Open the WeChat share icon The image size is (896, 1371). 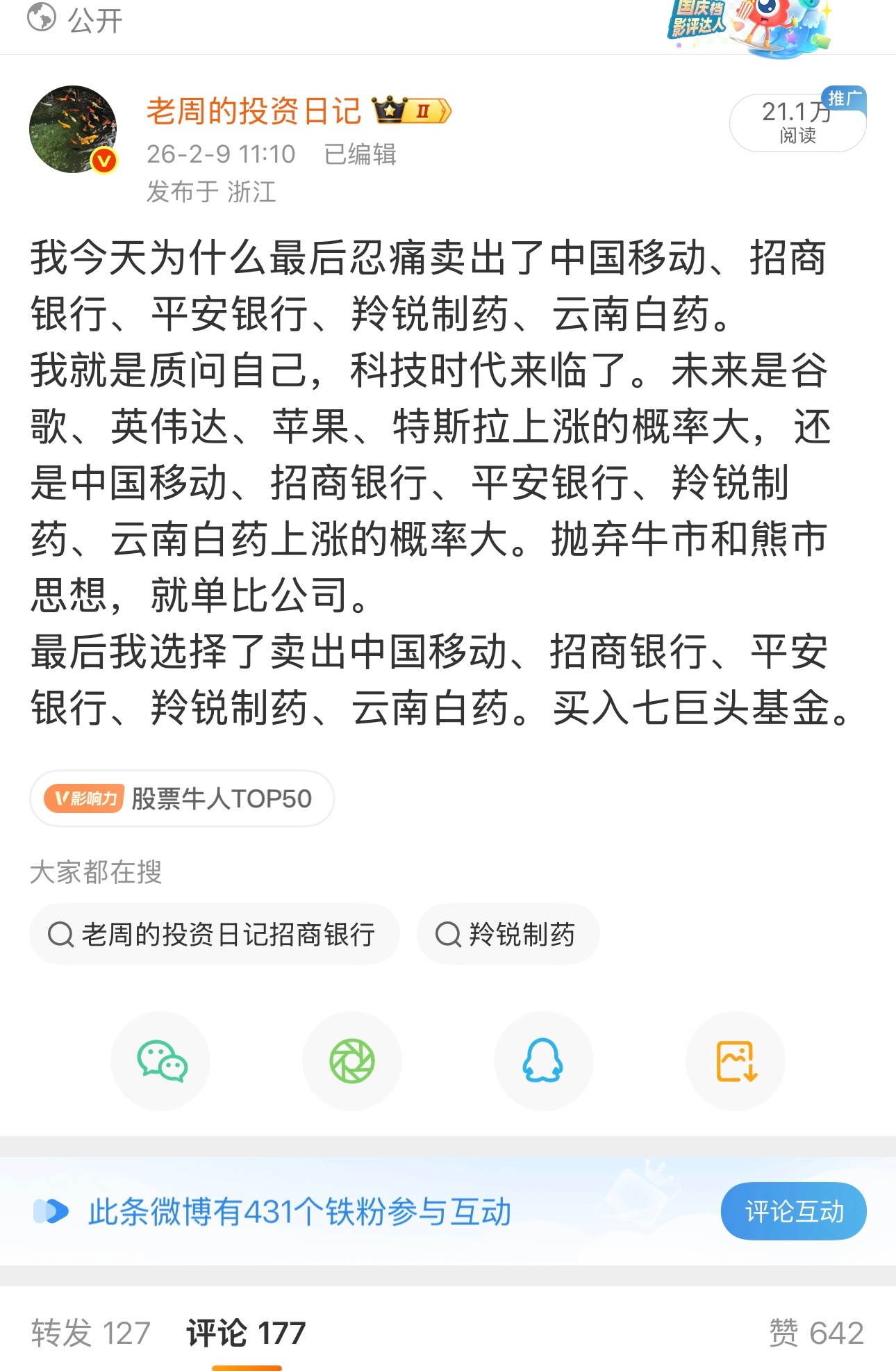(x=161, y=1060)
